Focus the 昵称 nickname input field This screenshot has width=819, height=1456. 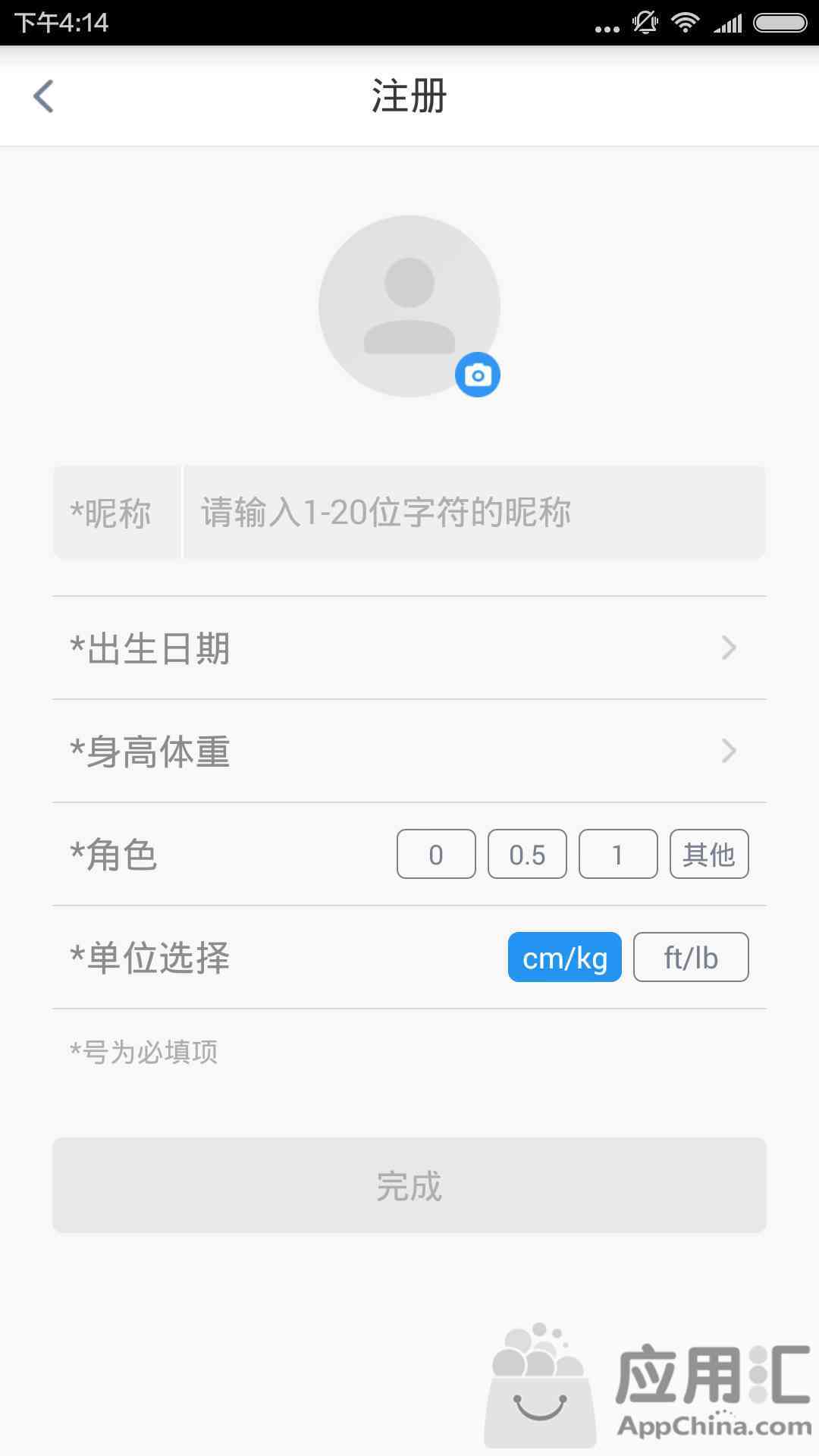point(474,513)
